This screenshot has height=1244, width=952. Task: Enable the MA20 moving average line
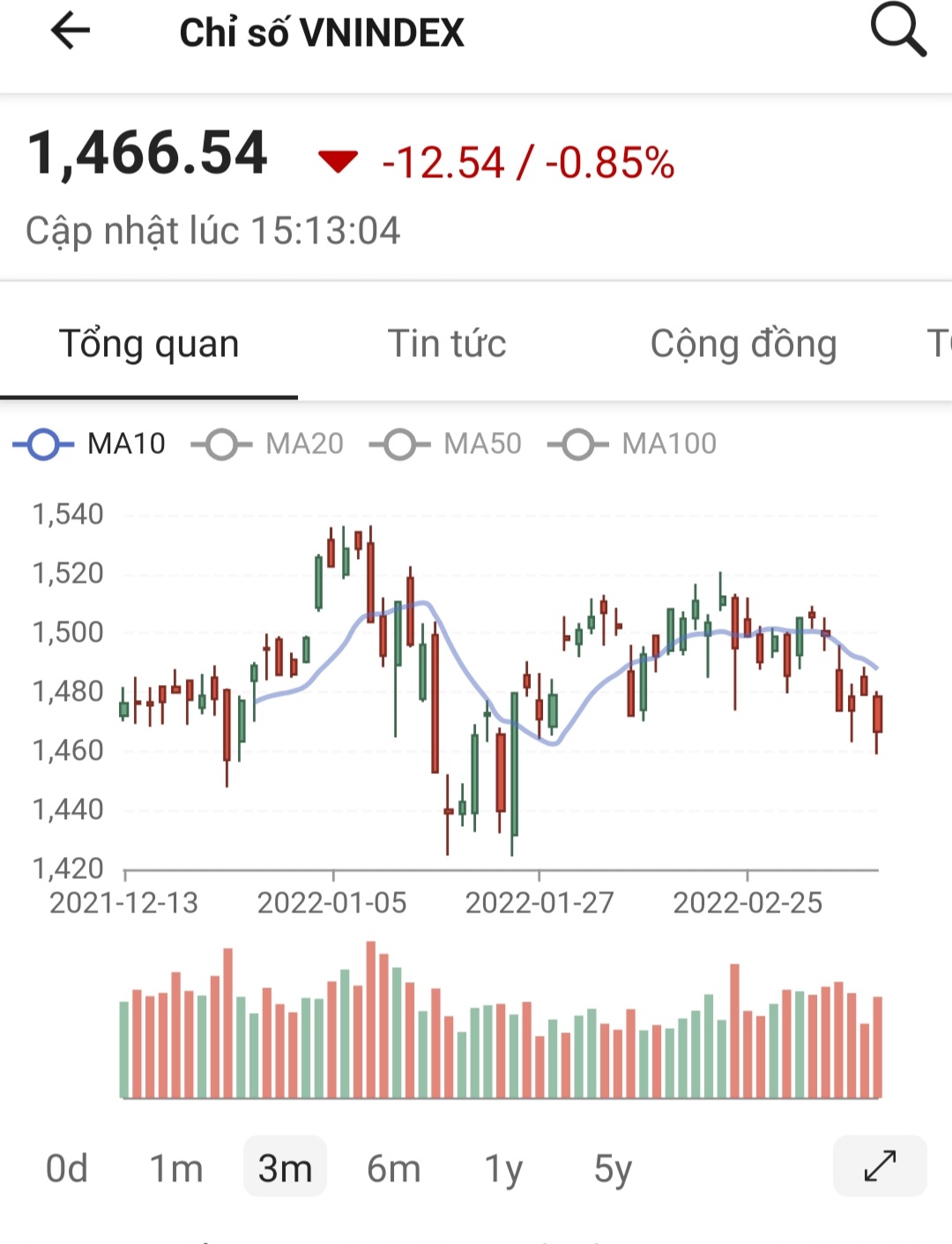coord(268,443)
